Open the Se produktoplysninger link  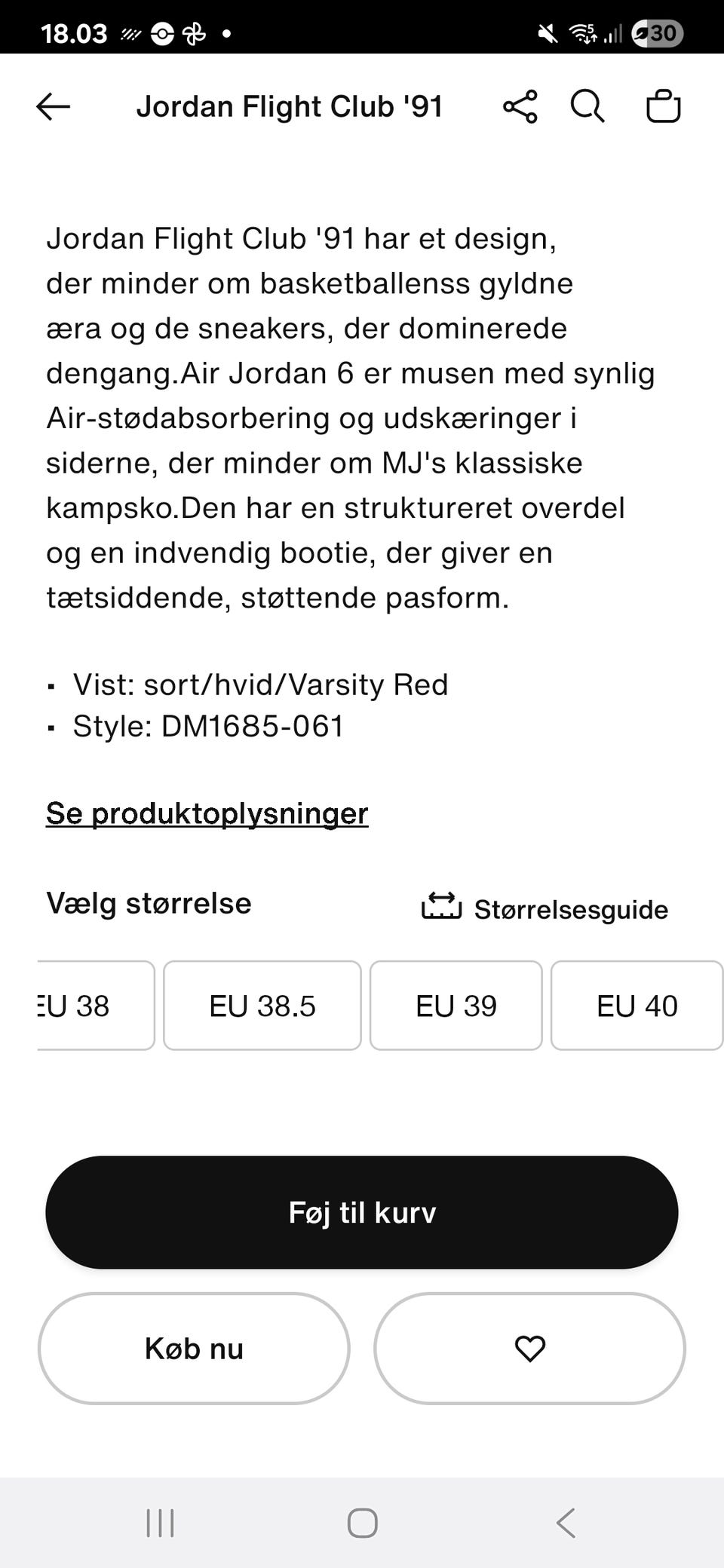[207, 813]
